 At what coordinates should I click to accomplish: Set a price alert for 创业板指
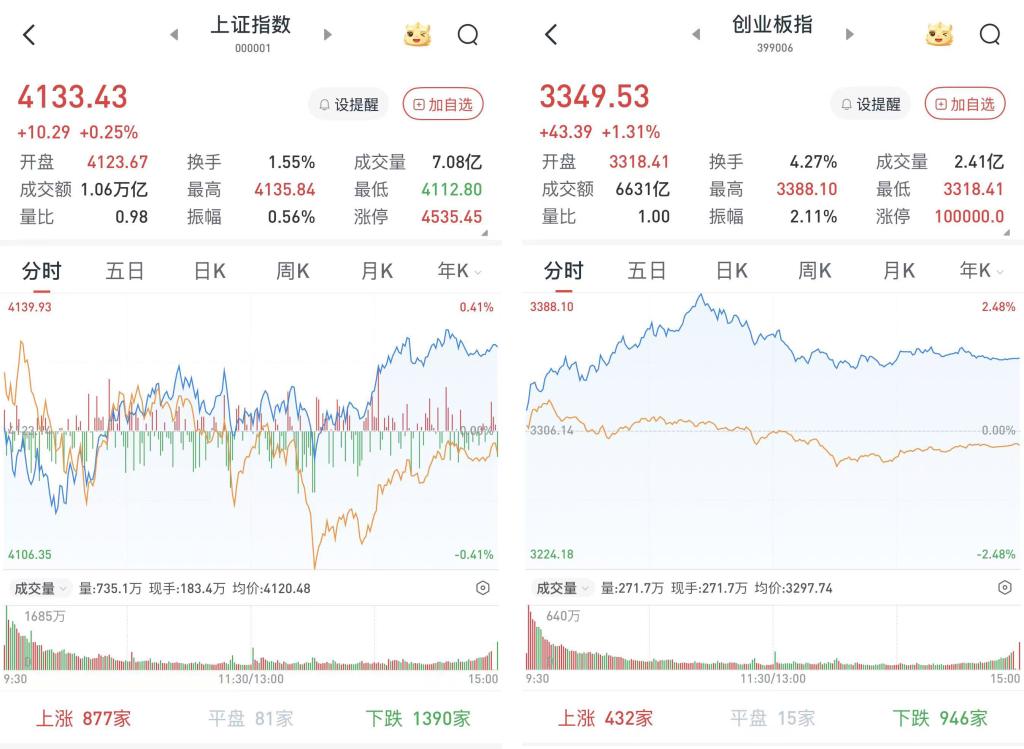(x=870, y=104)
